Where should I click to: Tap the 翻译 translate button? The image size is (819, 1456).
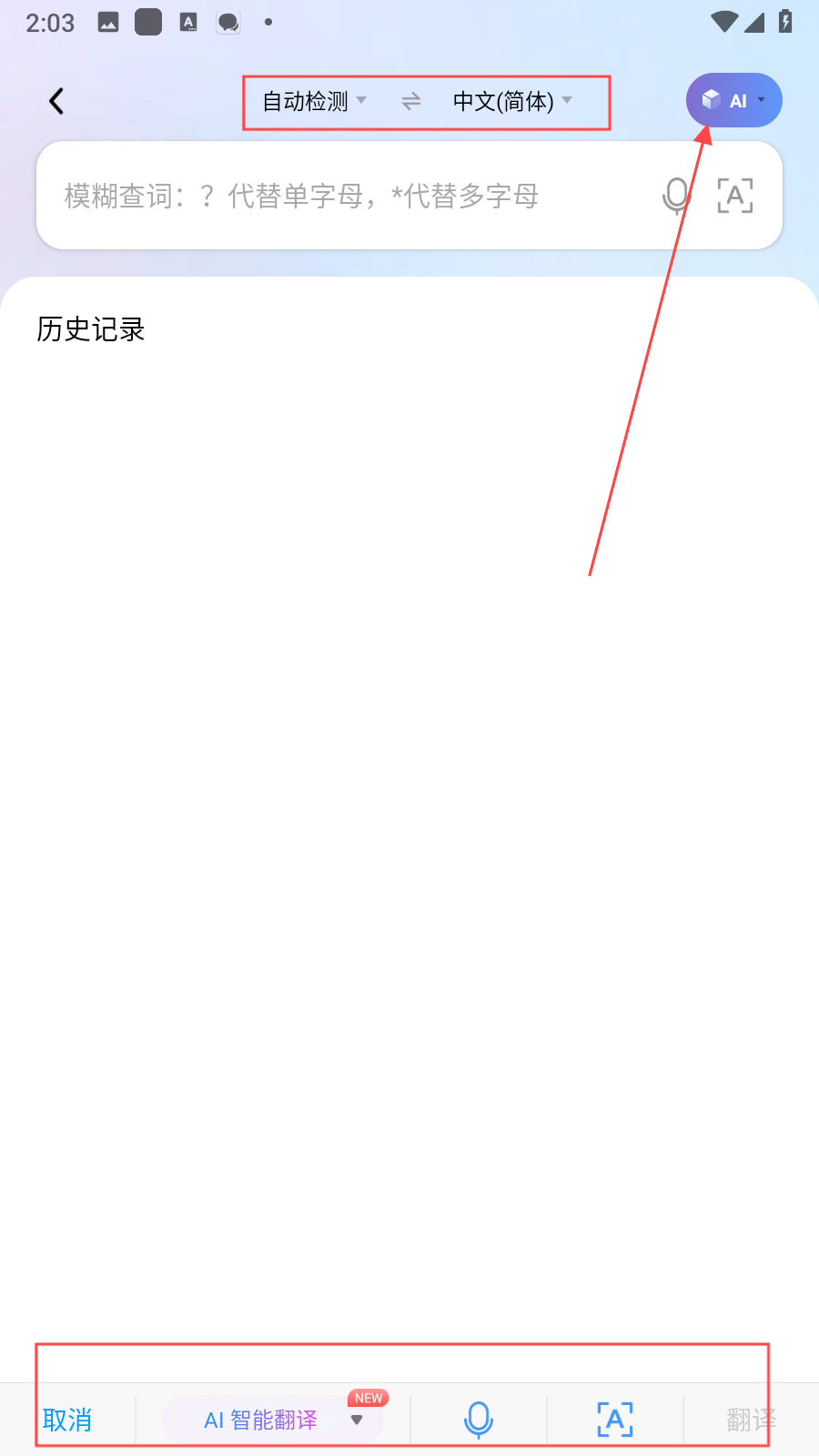tap(750, 1420)
